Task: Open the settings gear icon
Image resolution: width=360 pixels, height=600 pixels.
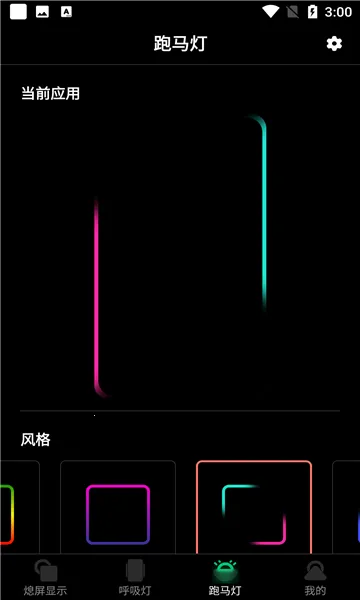Action: (x=334, y=44)
